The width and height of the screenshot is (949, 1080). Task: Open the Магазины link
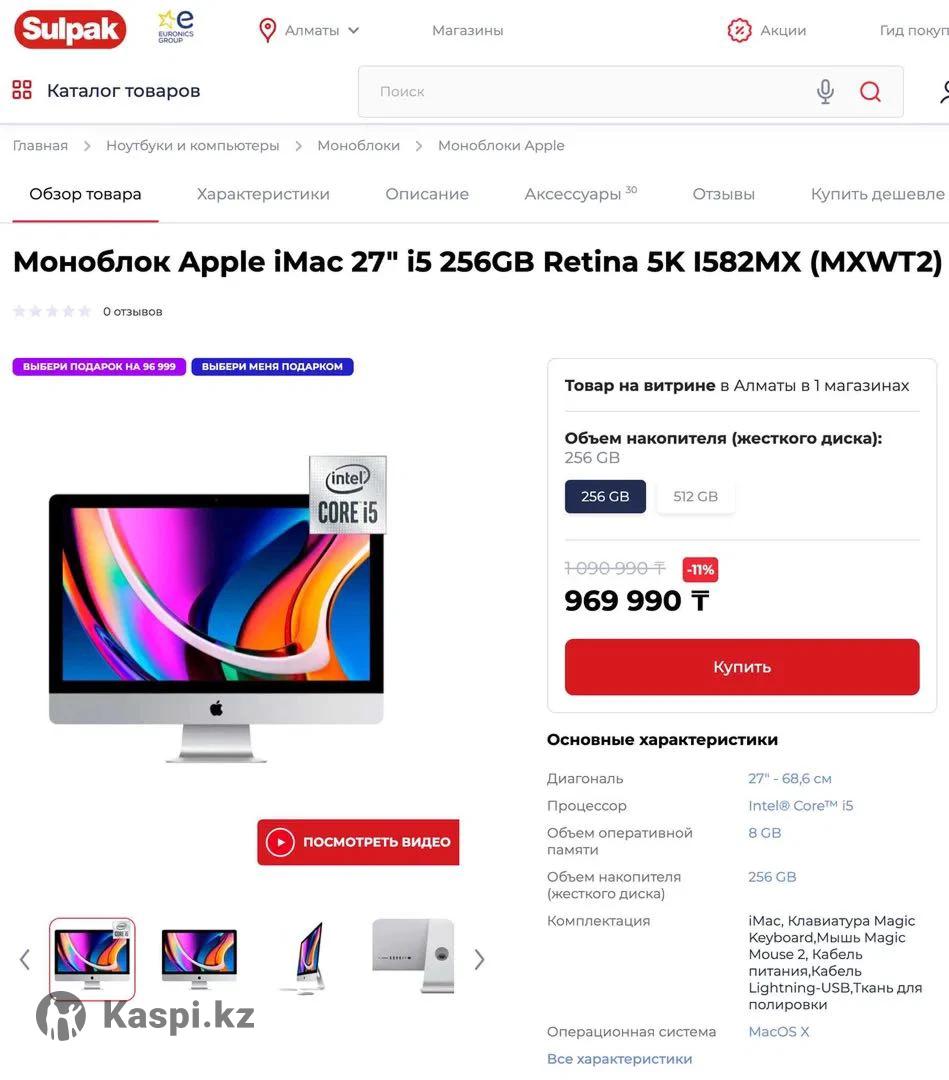click(467, 30)
